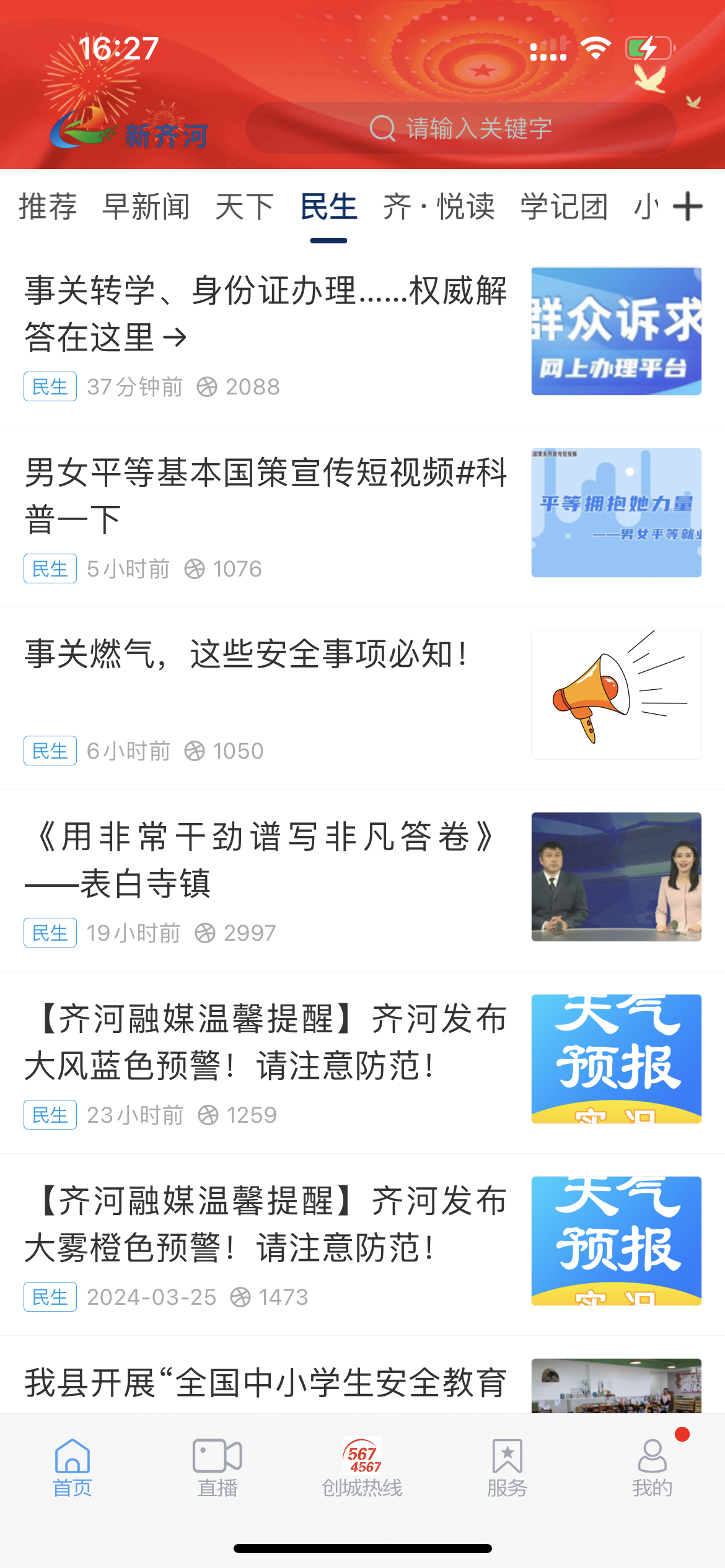Open the 学记团 tab
This screenshot has width=725, height=1568.
[x=564, y=206]
